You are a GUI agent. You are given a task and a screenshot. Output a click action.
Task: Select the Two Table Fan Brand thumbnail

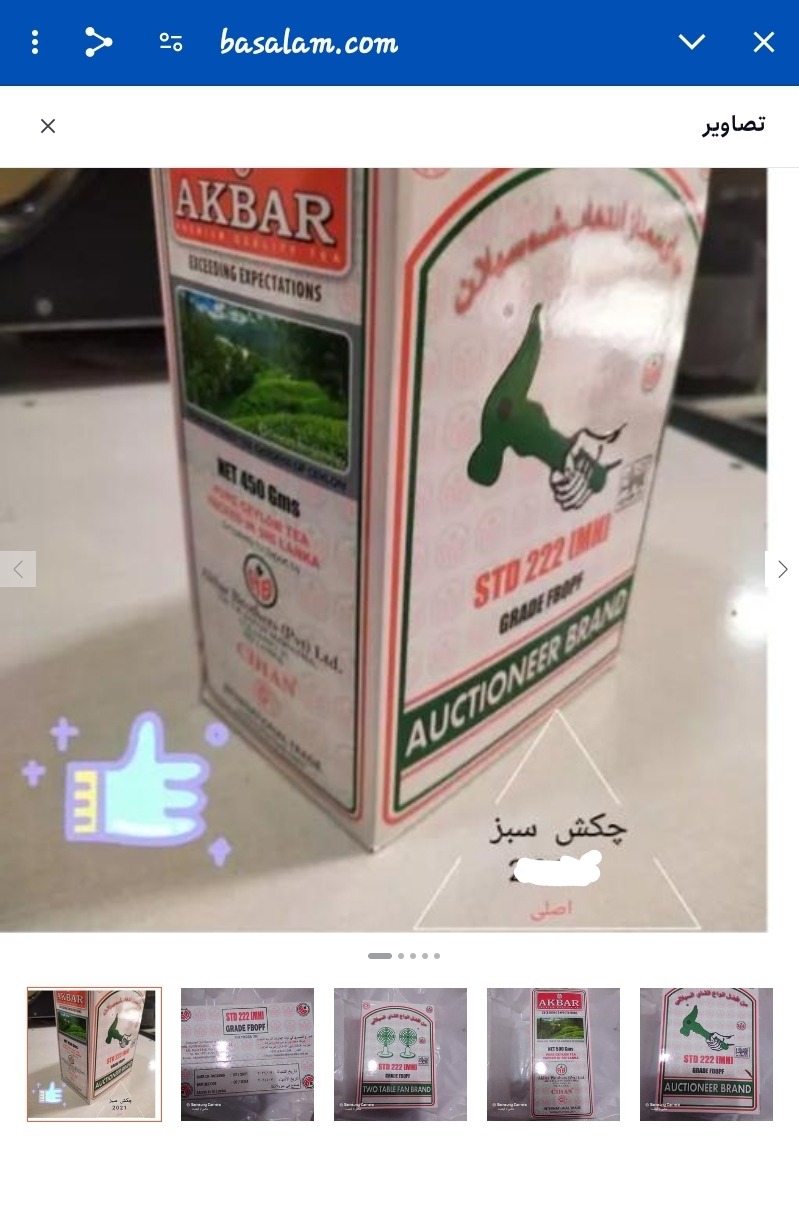coord(400,1054)
